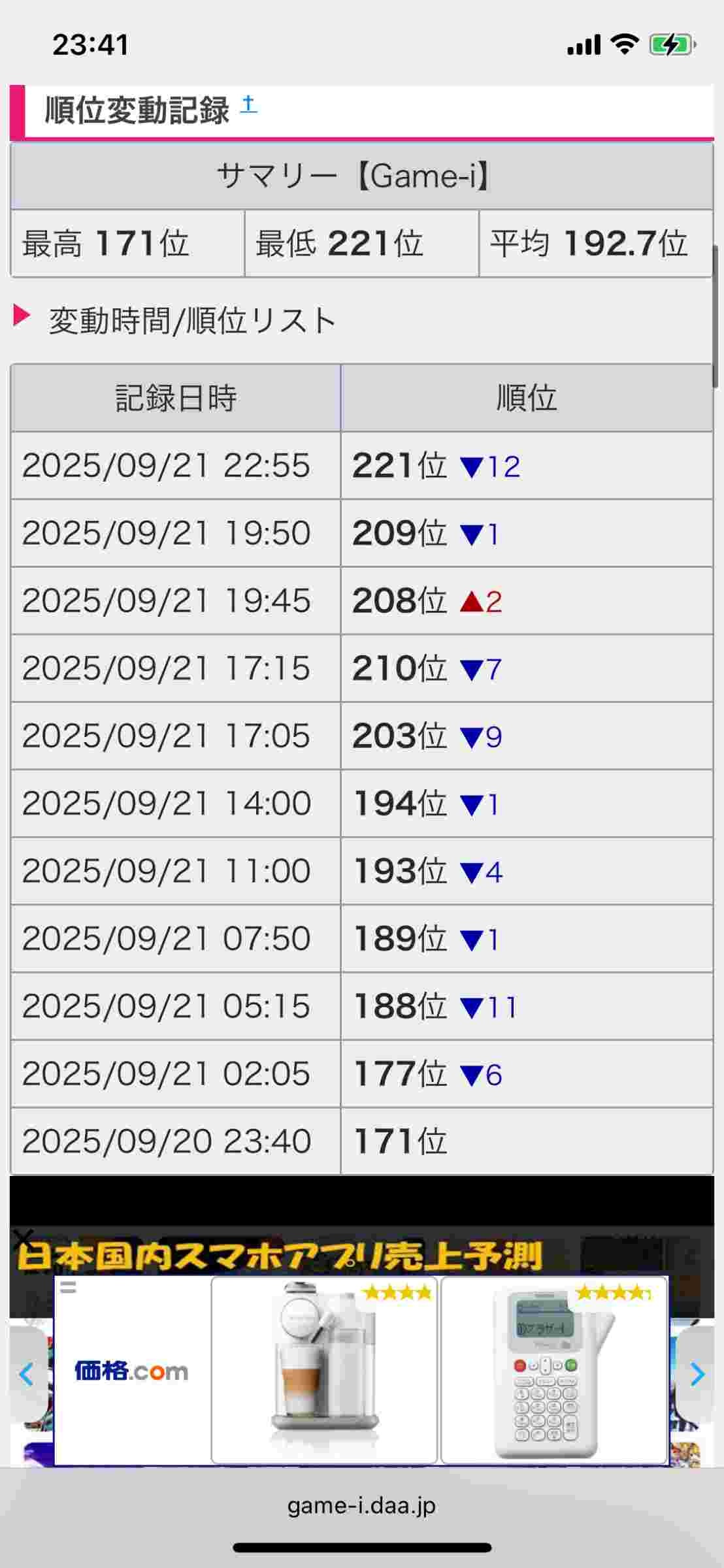Image resolution: width=724 pixels, height=1568 pixels.
Task: Tap the blue ± link beside 順位変動記録
Action: click(248, 105)
